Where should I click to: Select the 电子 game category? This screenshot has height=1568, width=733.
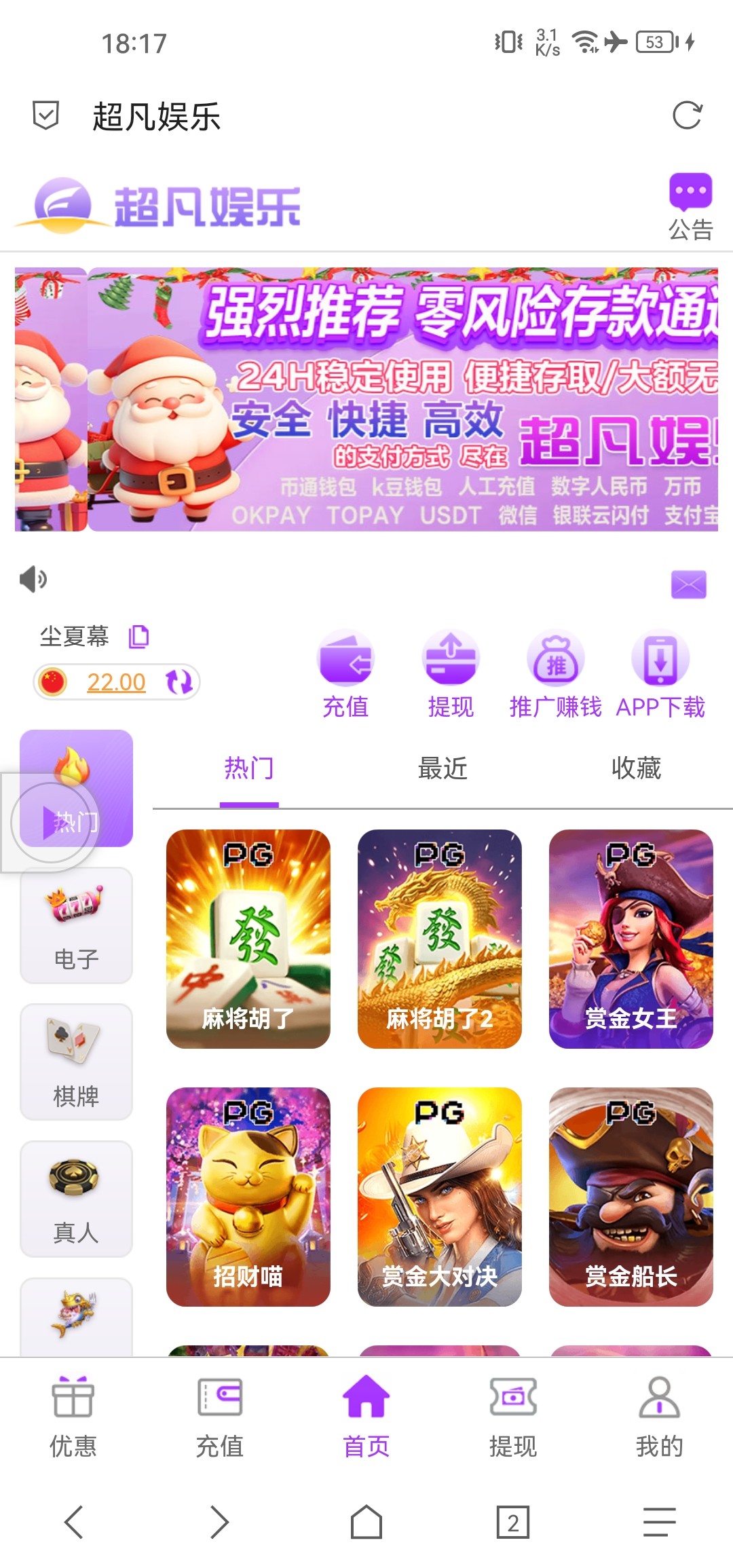[76, 925]
